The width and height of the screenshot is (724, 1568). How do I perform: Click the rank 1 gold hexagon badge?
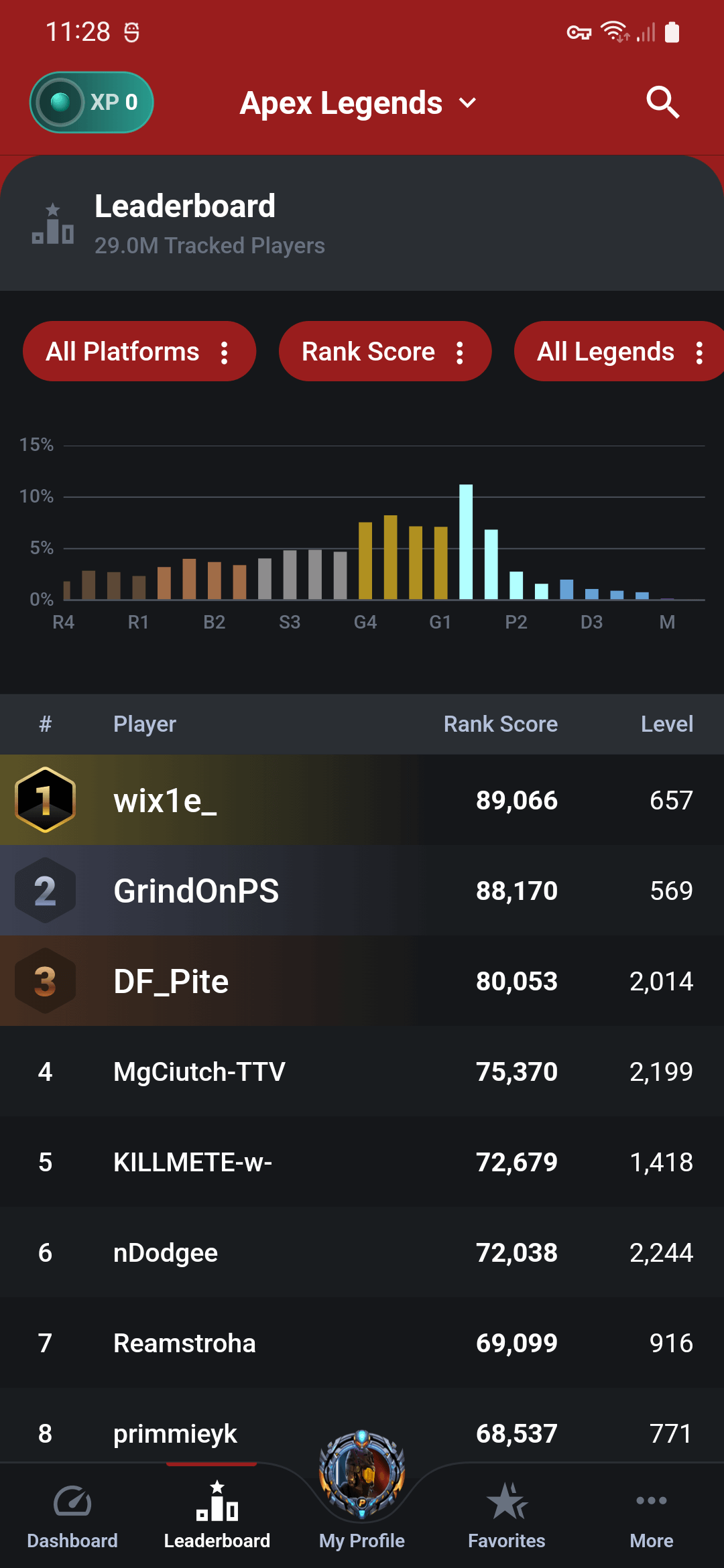point(44,800)
